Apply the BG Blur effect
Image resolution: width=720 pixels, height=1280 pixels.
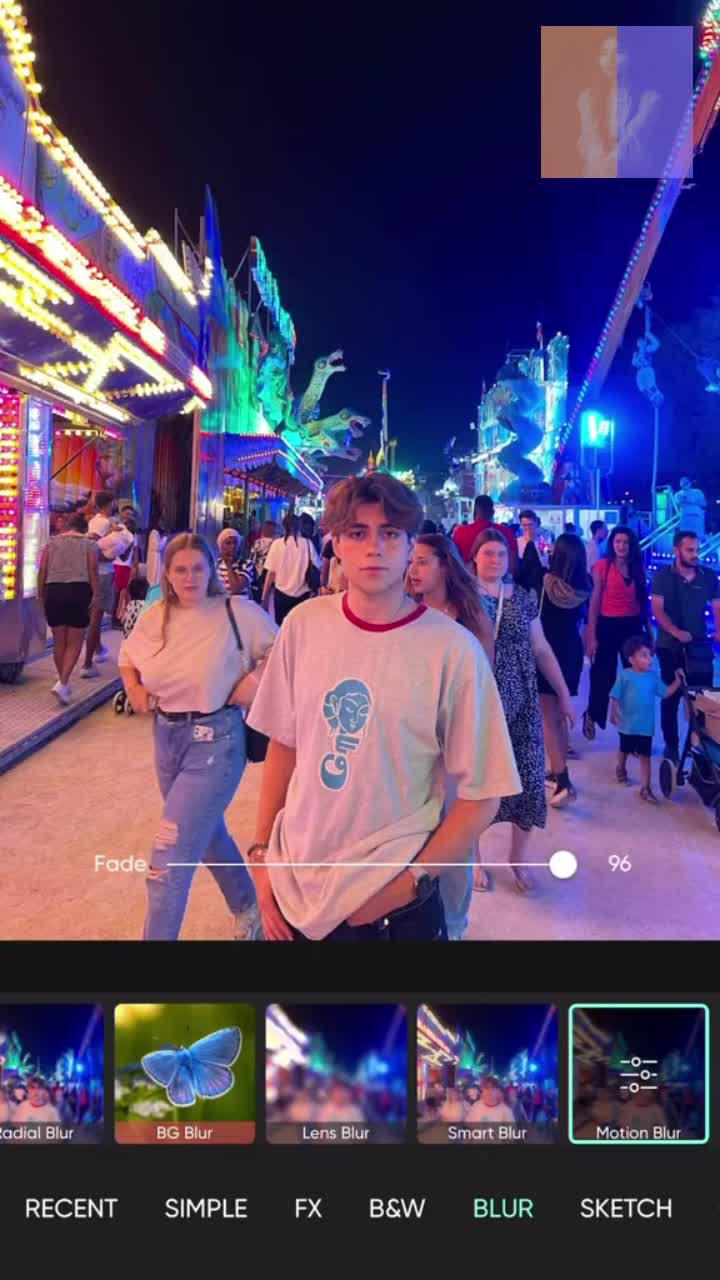(185, 1073)
